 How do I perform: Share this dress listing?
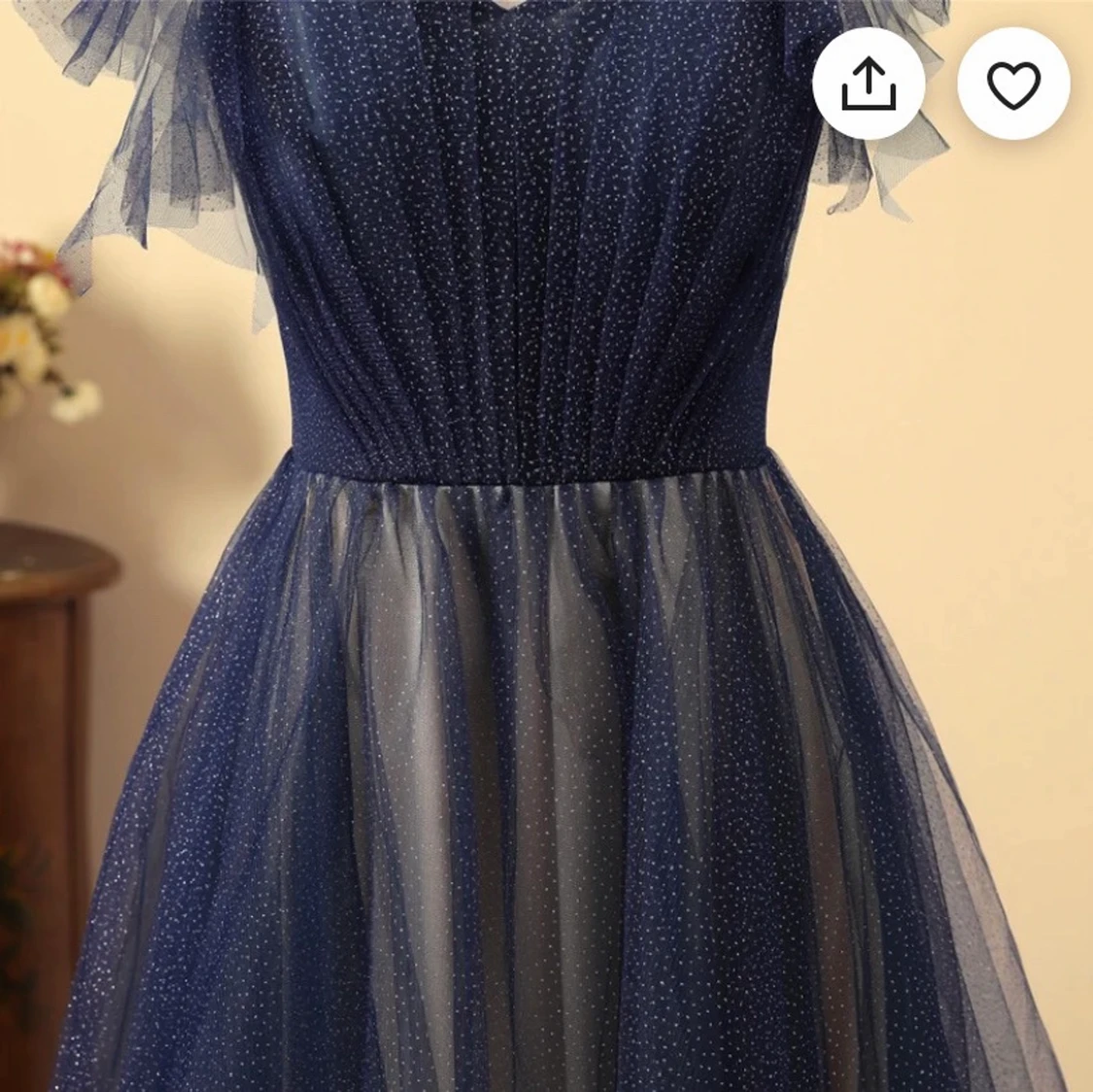coord(868,85)
